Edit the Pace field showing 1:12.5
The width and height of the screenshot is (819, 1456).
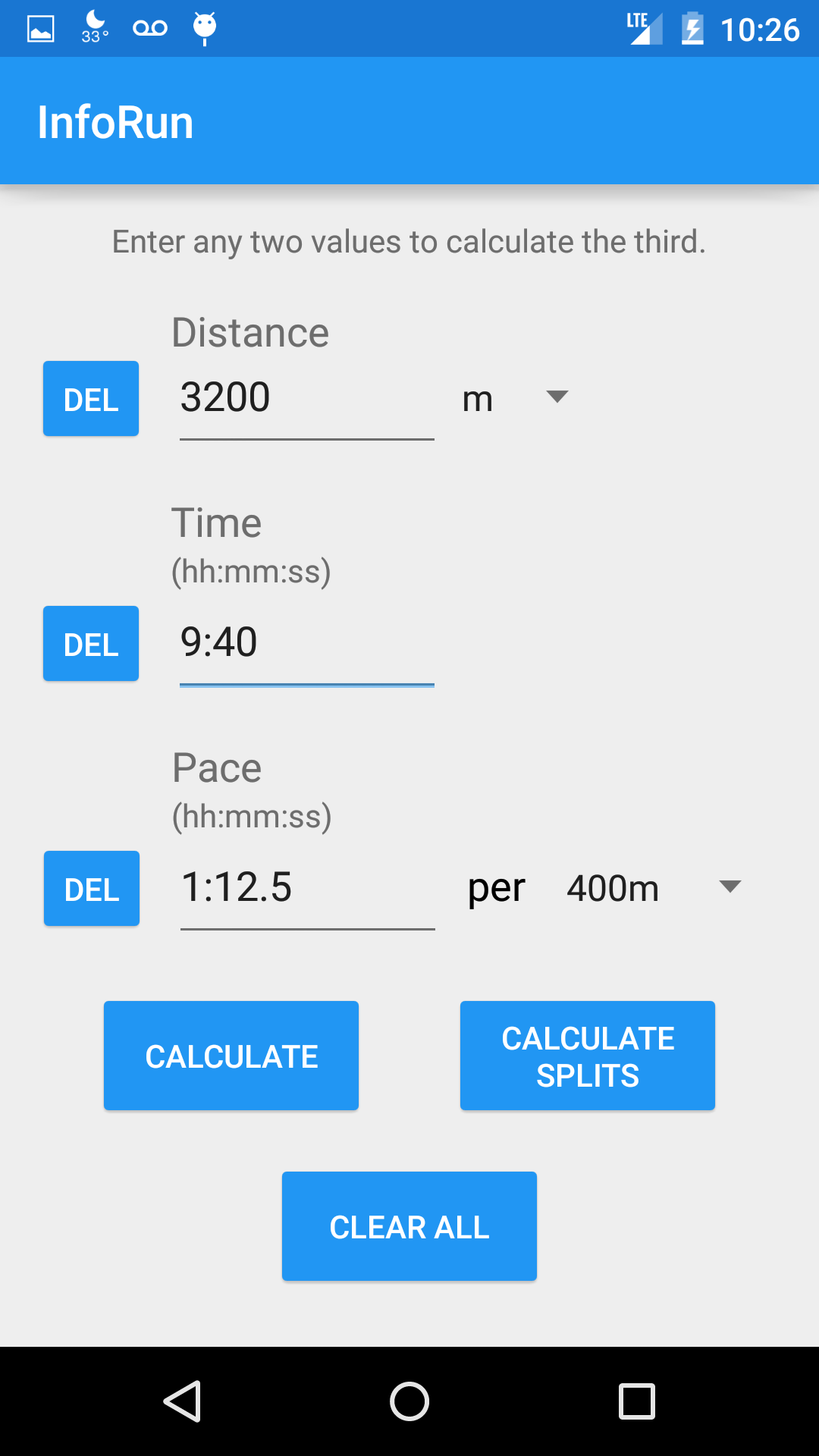tap(308, 889)
